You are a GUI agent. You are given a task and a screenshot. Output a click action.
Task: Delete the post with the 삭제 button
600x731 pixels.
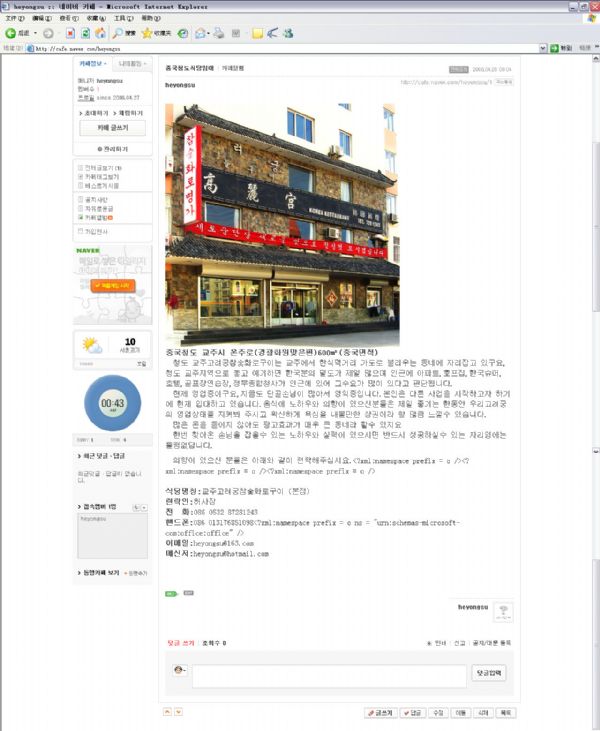(x=483, y=713)
